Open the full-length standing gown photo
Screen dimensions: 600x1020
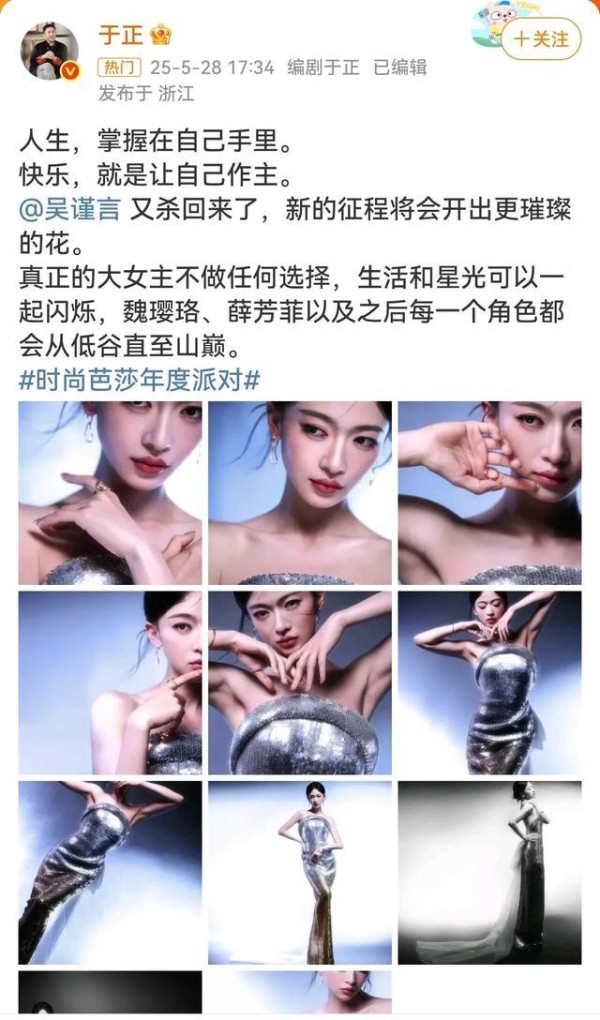tap(300, 873)
